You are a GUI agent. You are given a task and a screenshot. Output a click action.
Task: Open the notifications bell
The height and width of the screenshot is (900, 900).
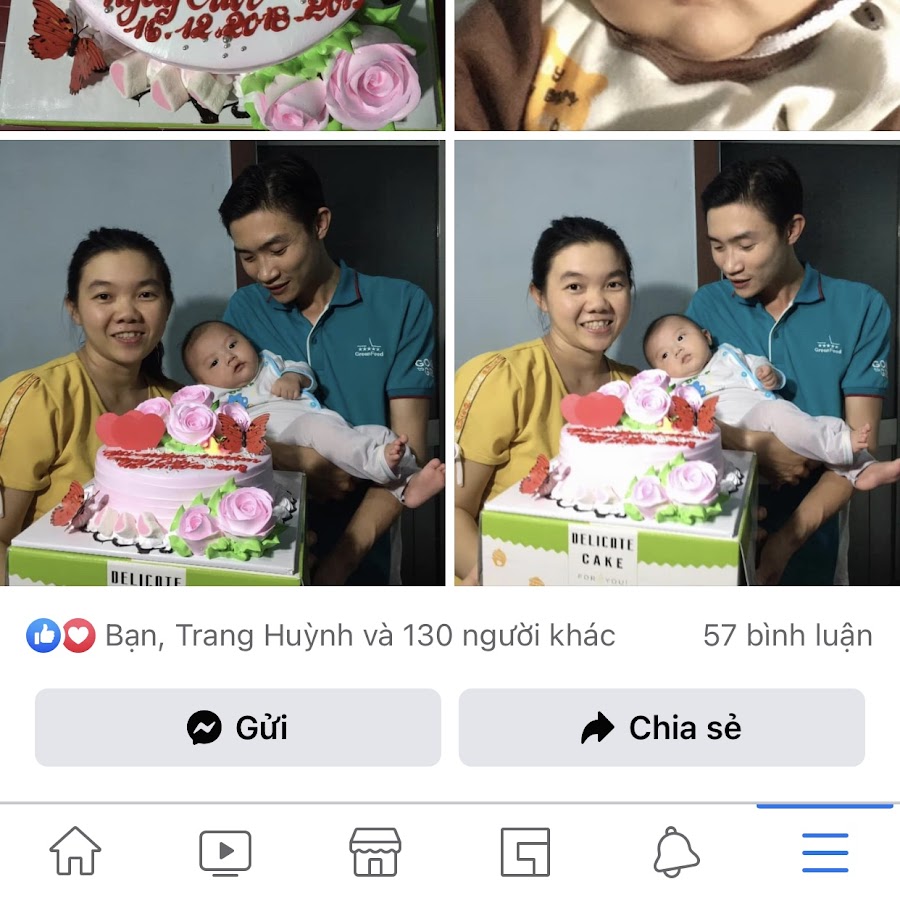[x=675, y=852]
